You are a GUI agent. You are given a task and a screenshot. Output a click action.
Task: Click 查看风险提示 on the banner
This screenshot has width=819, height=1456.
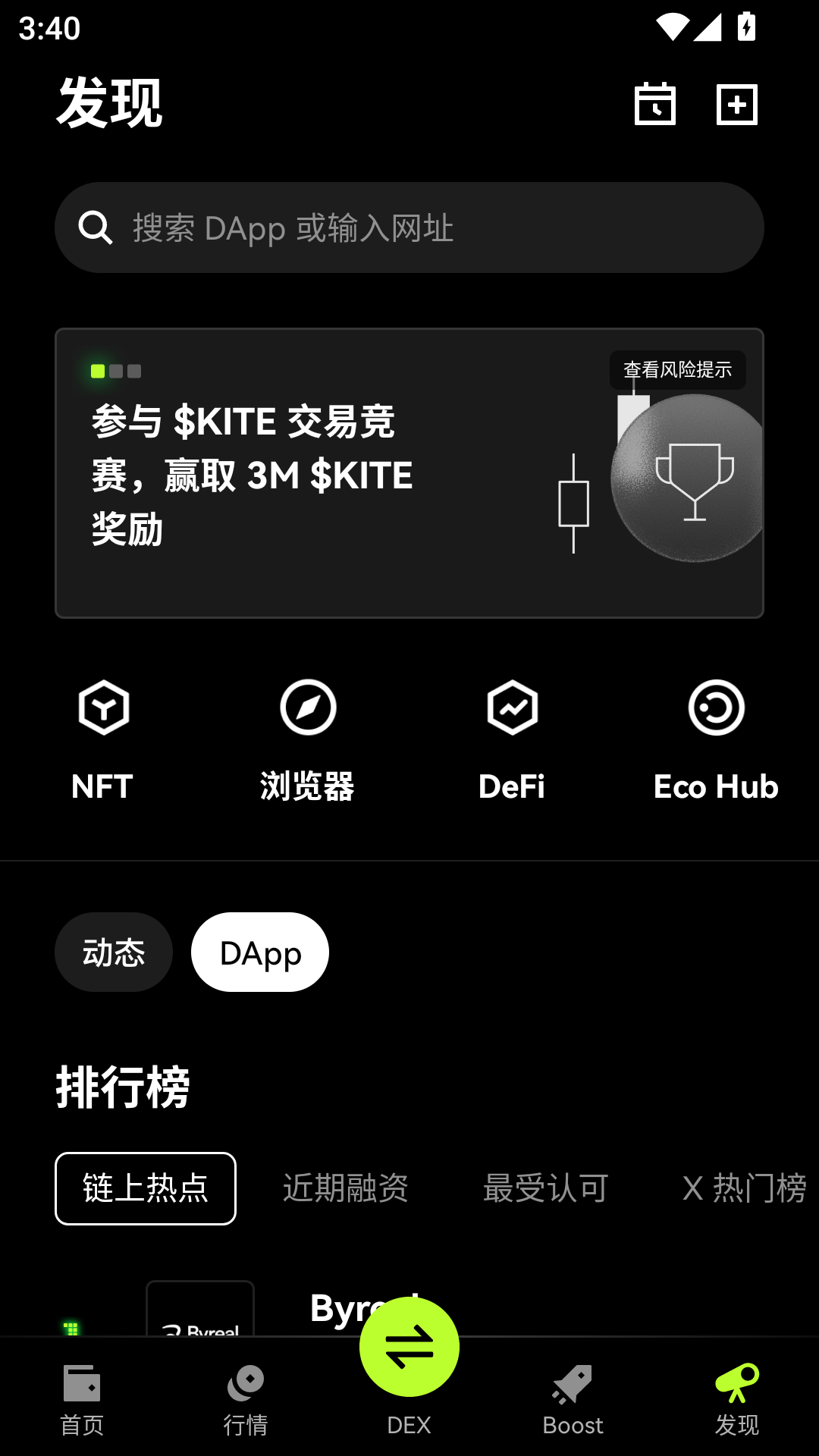coord(679,369)
